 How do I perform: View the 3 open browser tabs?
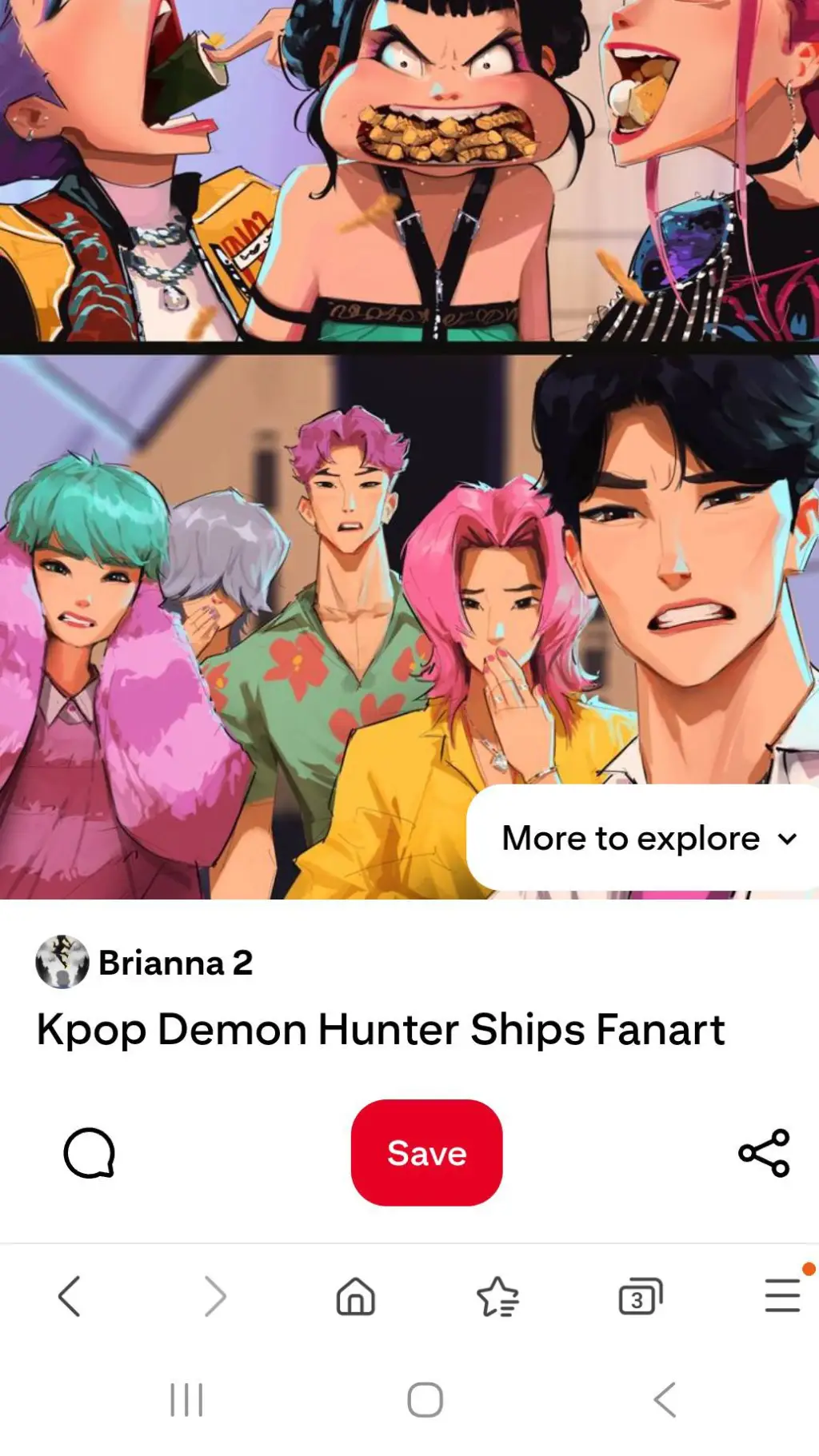tap(640, 1296)
